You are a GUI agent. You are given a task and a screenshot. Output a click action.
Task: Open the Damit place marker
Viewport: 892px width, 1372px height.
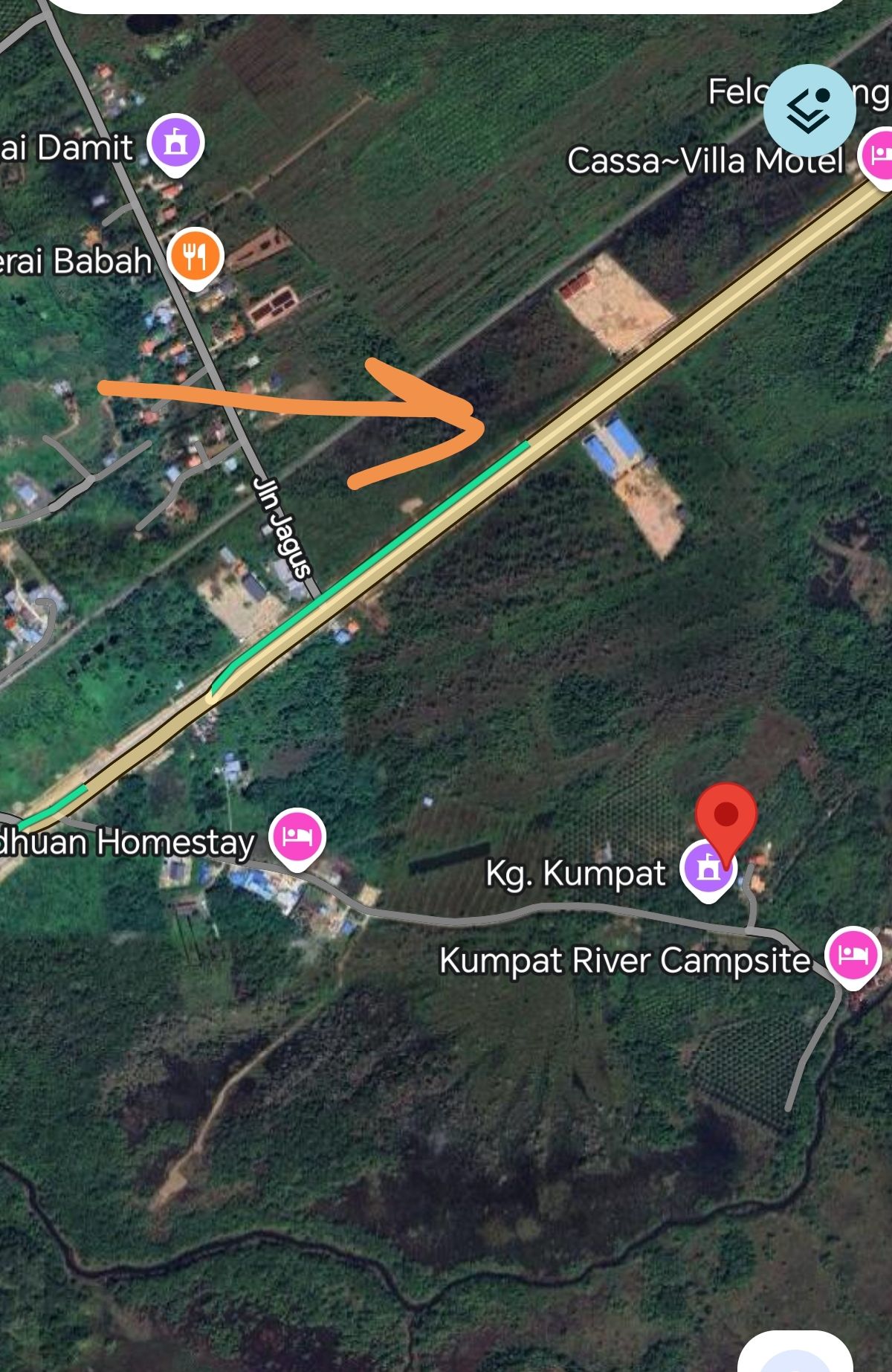click(175, 141)
